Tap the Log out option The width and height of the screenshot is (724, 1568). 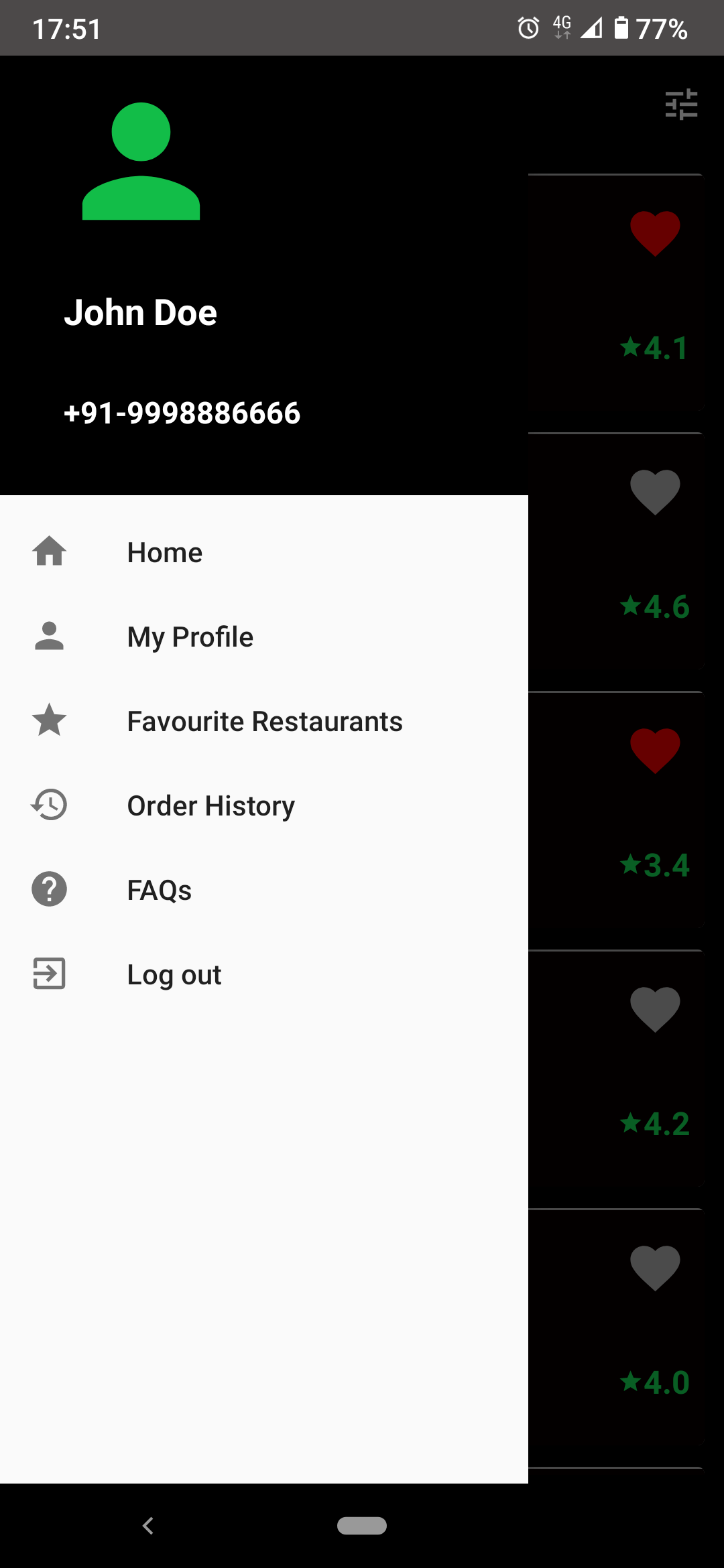tap(174, 975)
